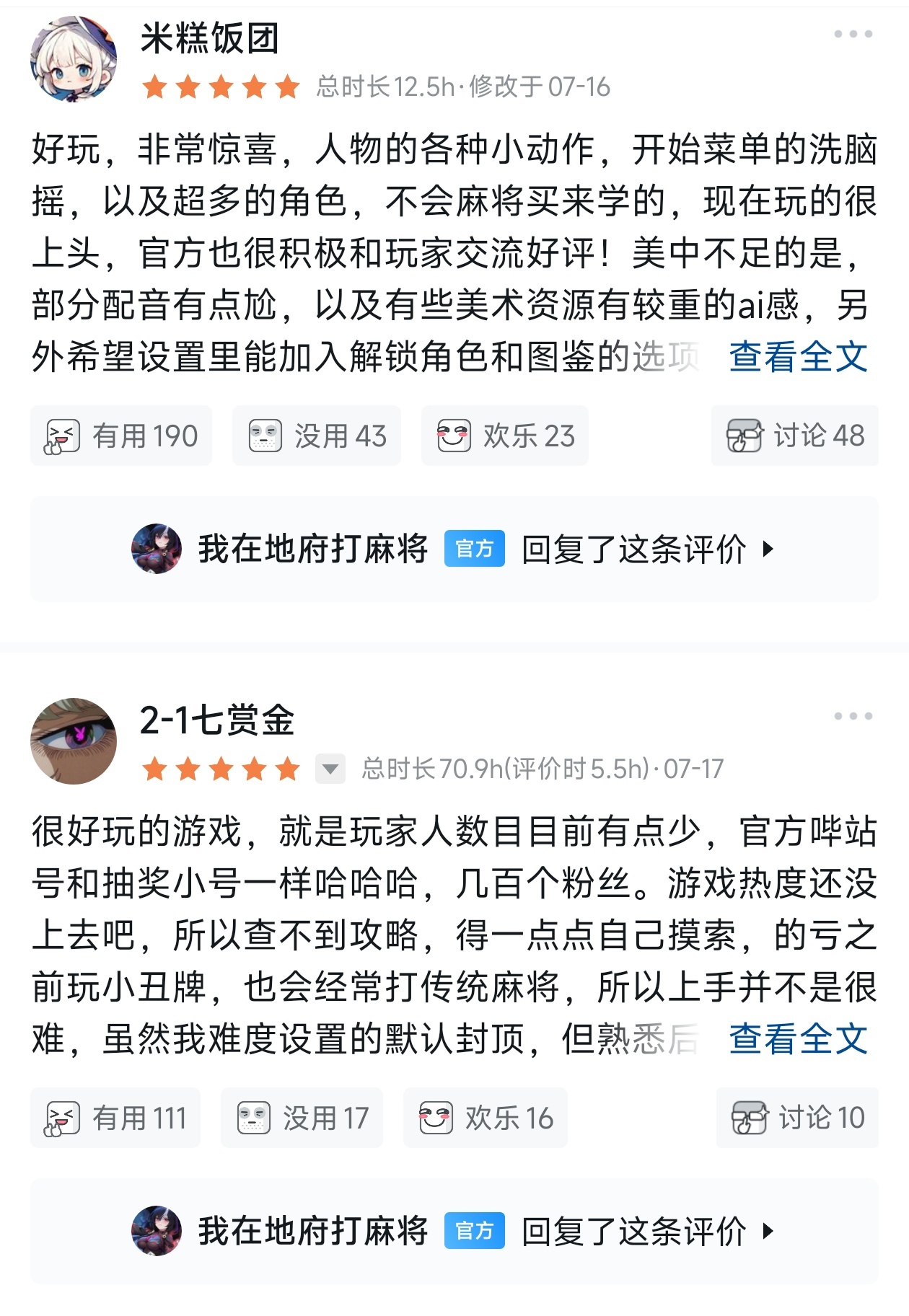Open 米糕饭团's profile avatar
Viewport: 909px width, 1316px height.
pos(74,59)
